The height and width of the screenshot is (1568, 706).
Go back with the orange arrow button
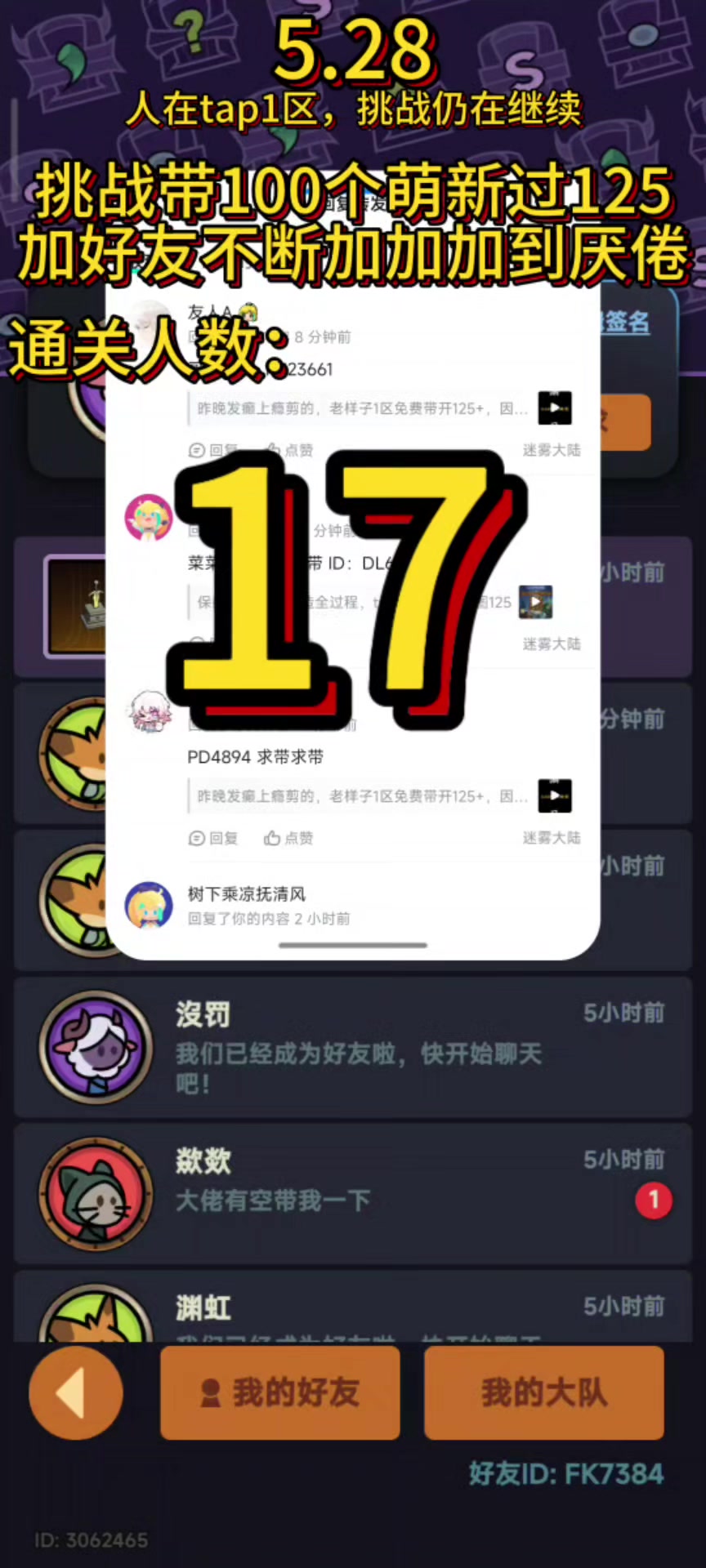[76, 1392]
